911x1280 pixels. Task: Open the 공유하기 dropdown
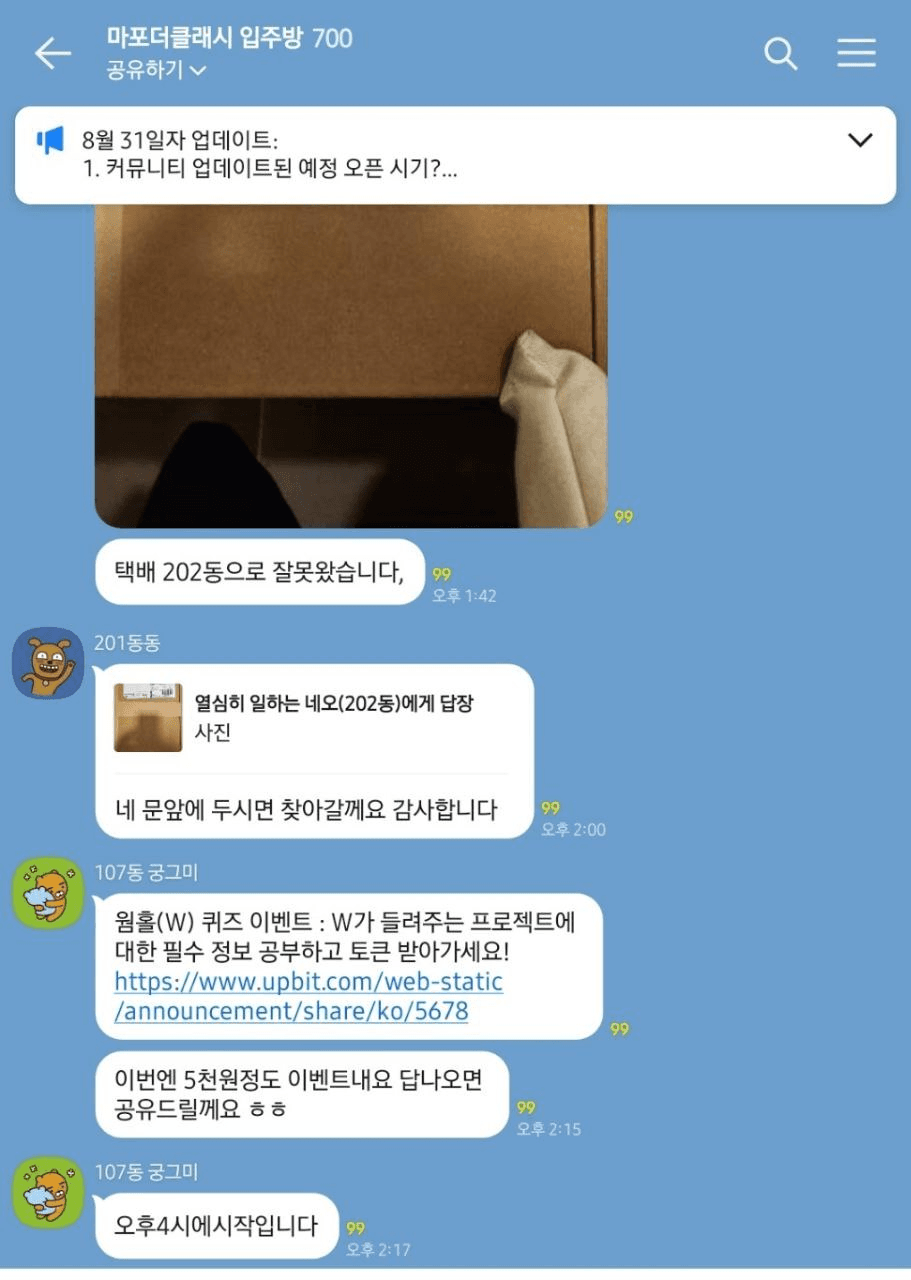pyautogui.click(x=156, y=70)
